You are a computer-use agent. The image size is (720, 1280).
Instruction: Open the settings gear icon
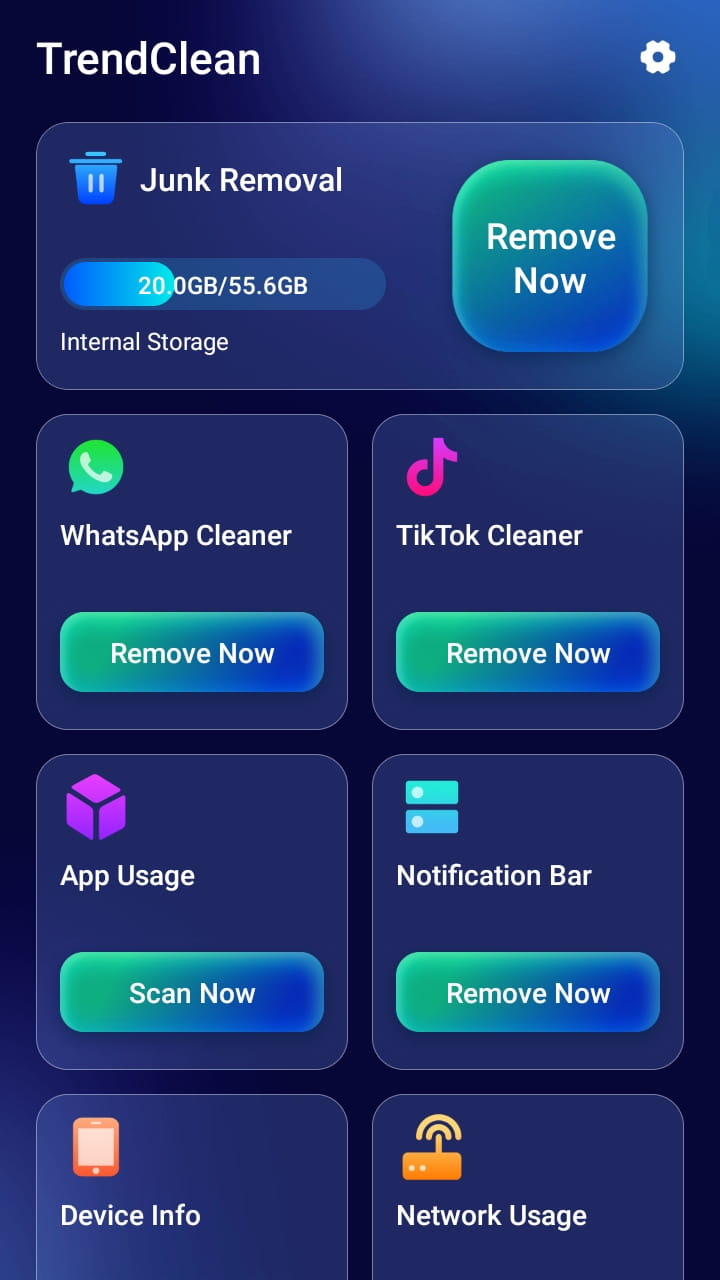(658, 58)
